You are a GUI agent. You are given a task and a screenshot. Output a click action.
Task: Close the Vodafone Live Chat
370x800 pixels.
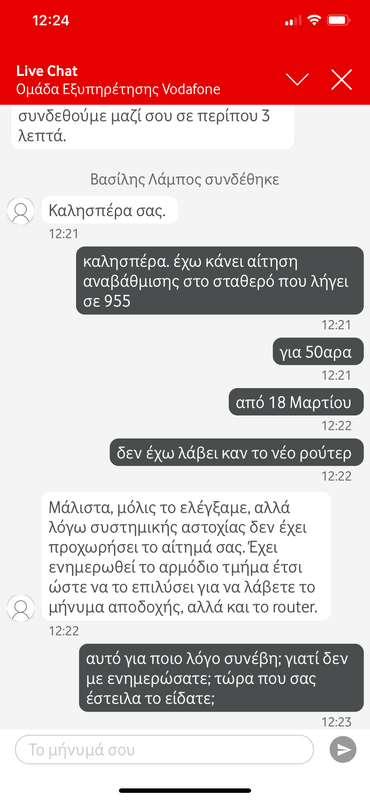point(341,80)
